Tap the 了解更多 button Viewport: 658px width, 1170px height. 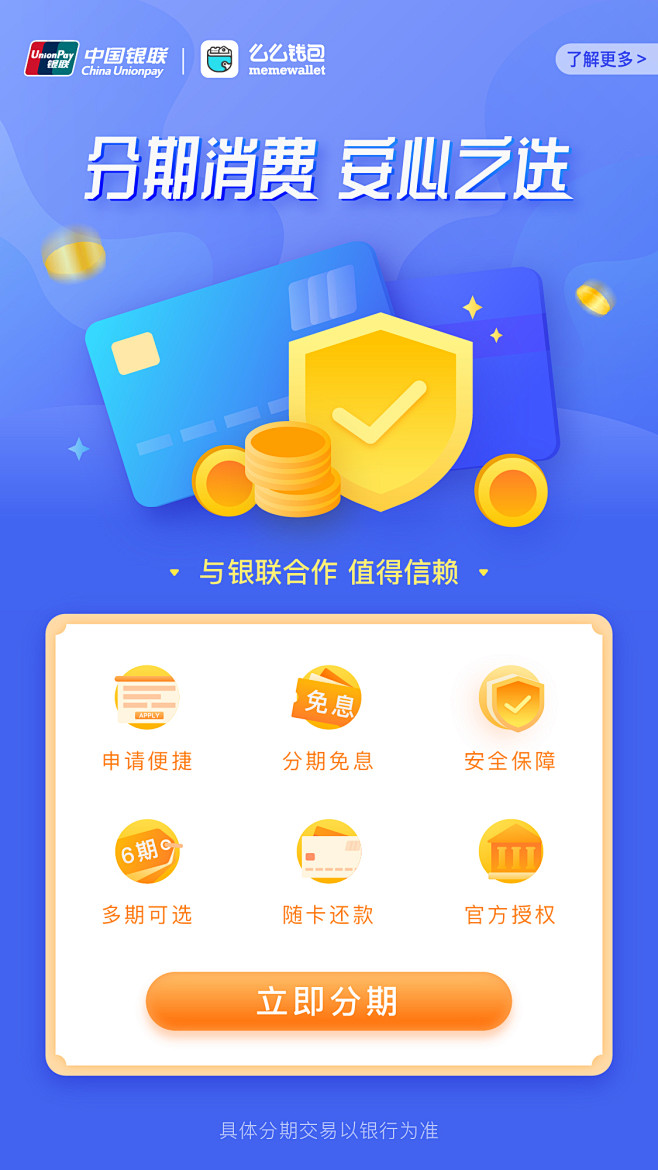pos(605,59)
